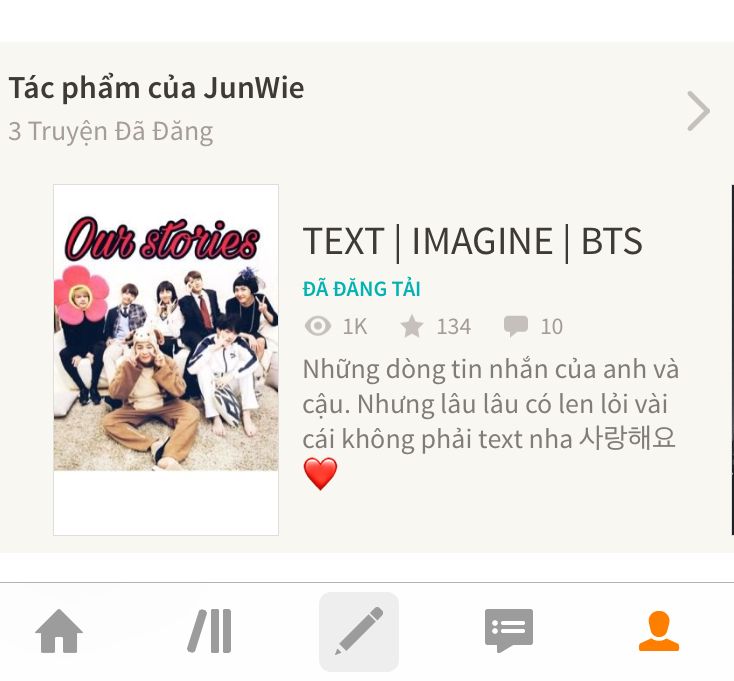734x681 pixels.
Task: Open the chevron beside Tác phẩm của JunWie
Action: (698, 111)
